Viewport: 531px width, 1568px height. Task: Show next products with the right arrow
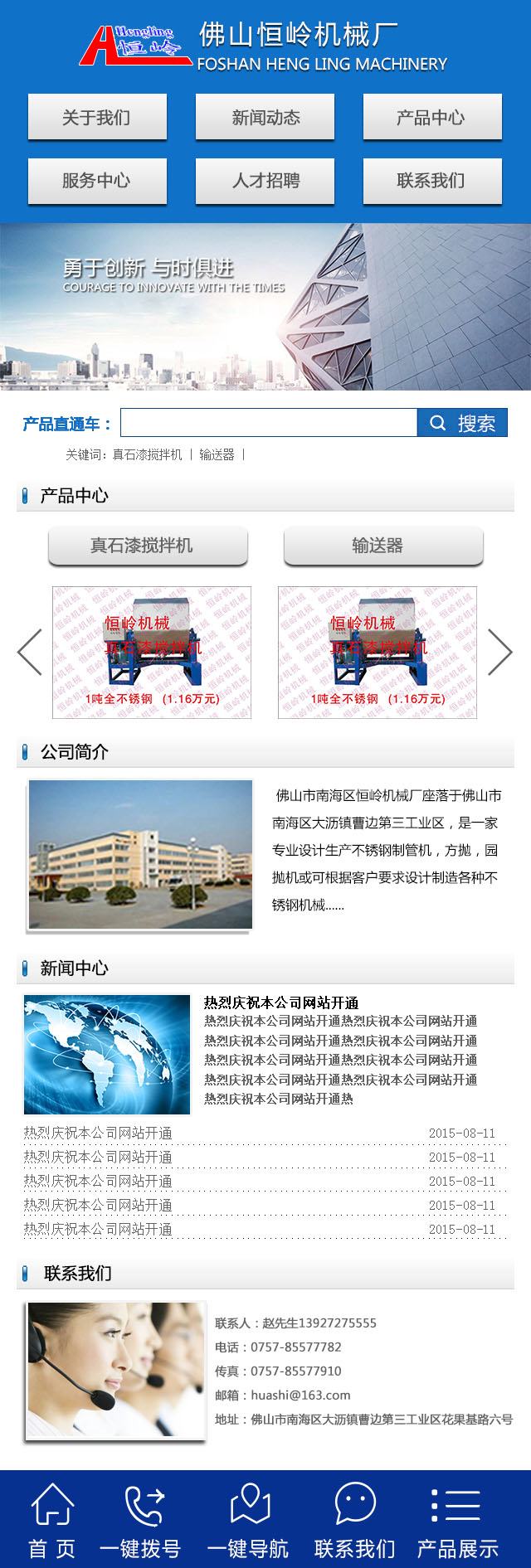499,652
